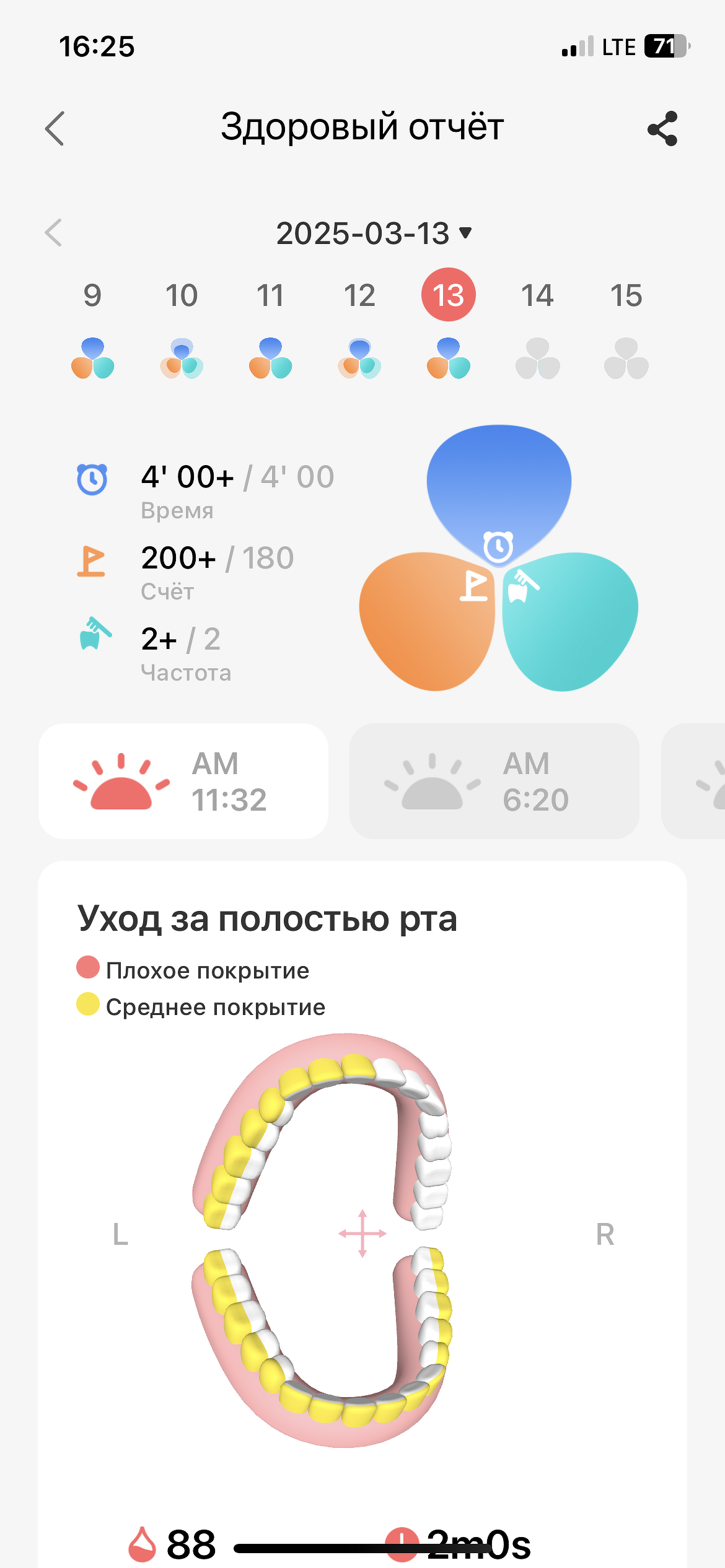Go back from the health report

click(55, 129)
